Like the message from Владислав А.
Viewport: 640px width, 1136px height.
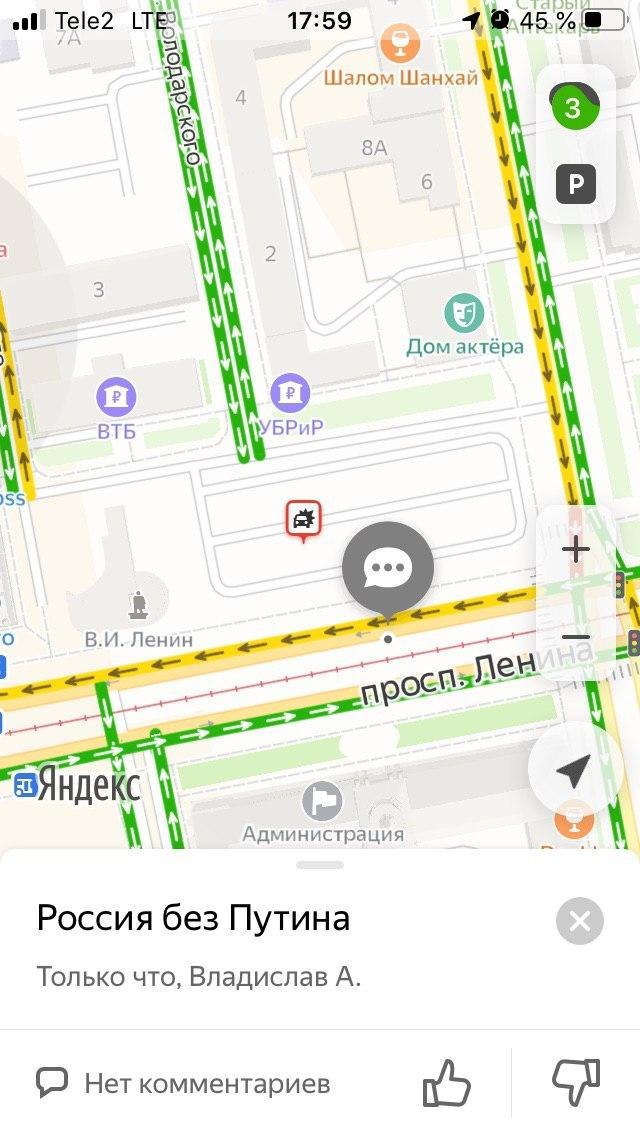[x=447, y=1082]
